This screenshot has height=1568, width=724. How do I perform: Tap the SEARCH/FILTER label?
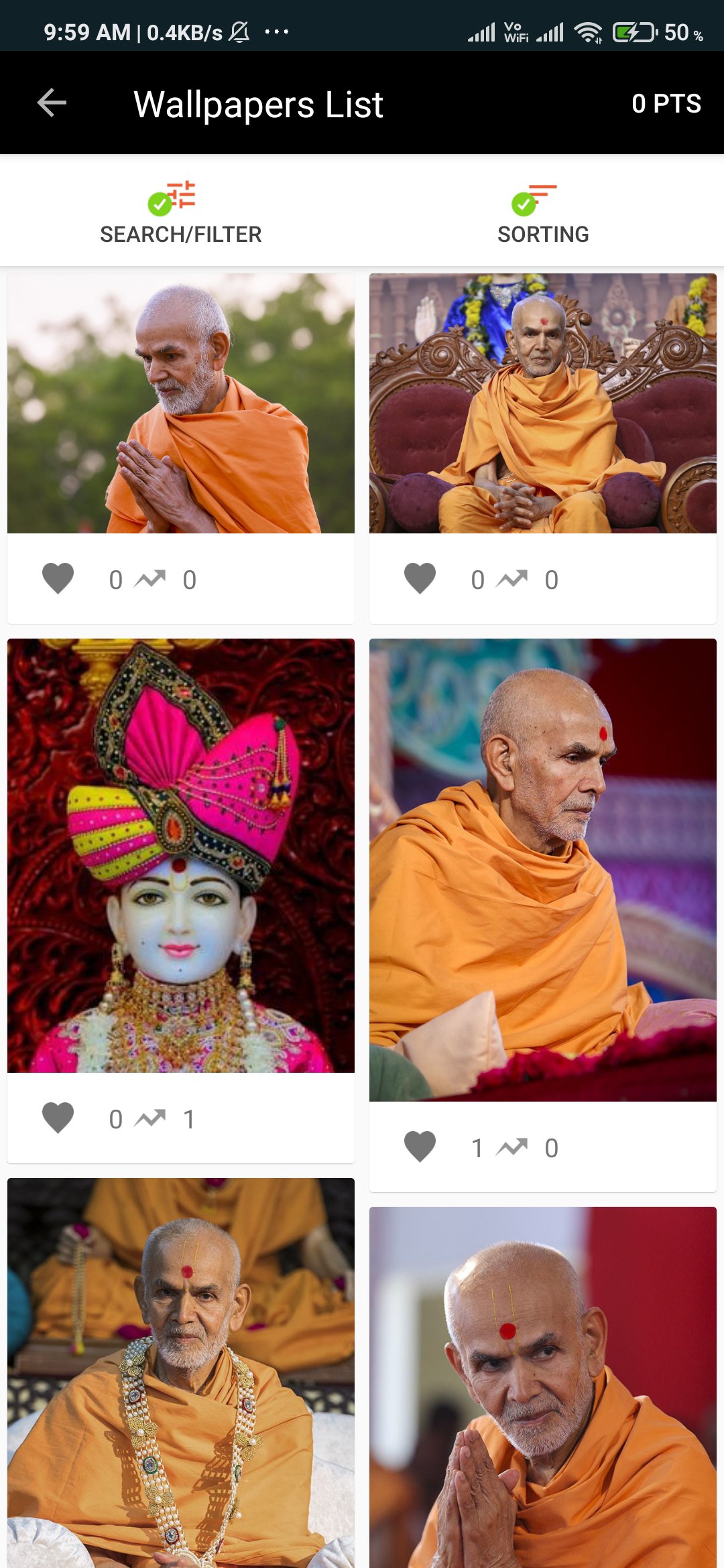point(181,234)
